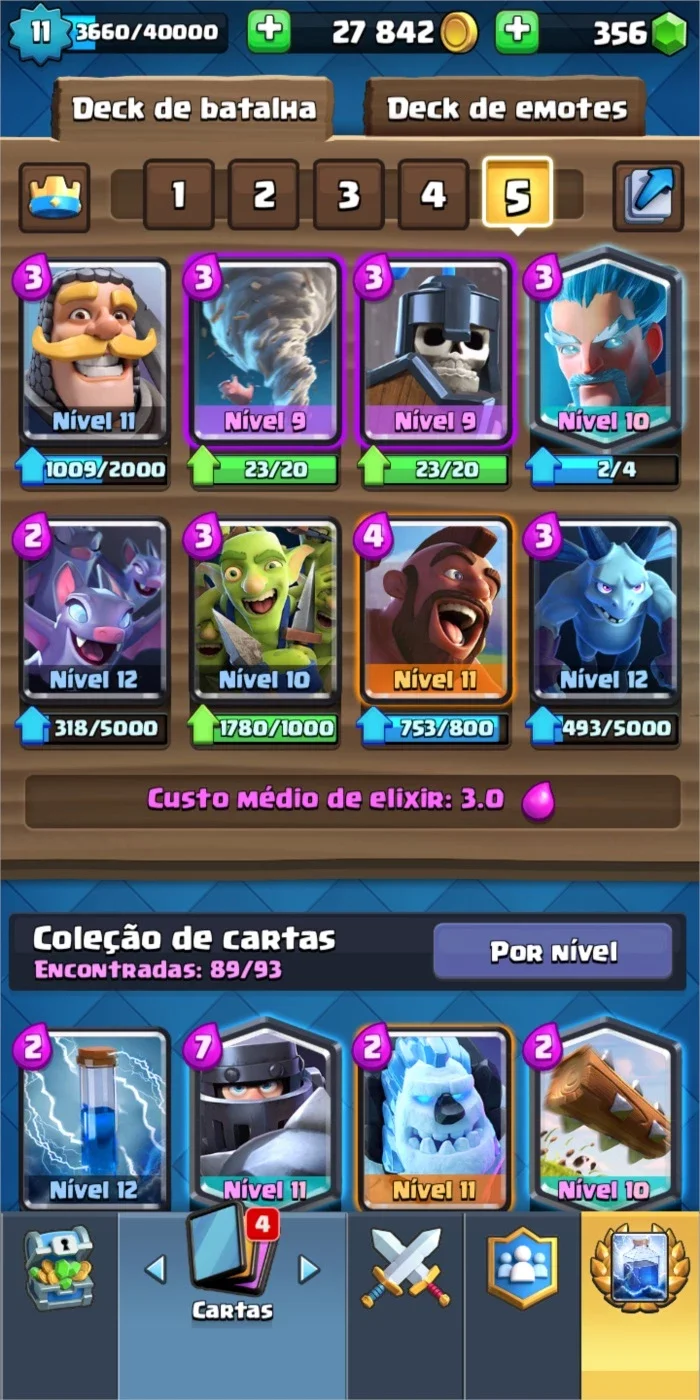This screenshot has width=700, height=1400.
Task: Select battle deck slot 3
Action: pos(348,194)
